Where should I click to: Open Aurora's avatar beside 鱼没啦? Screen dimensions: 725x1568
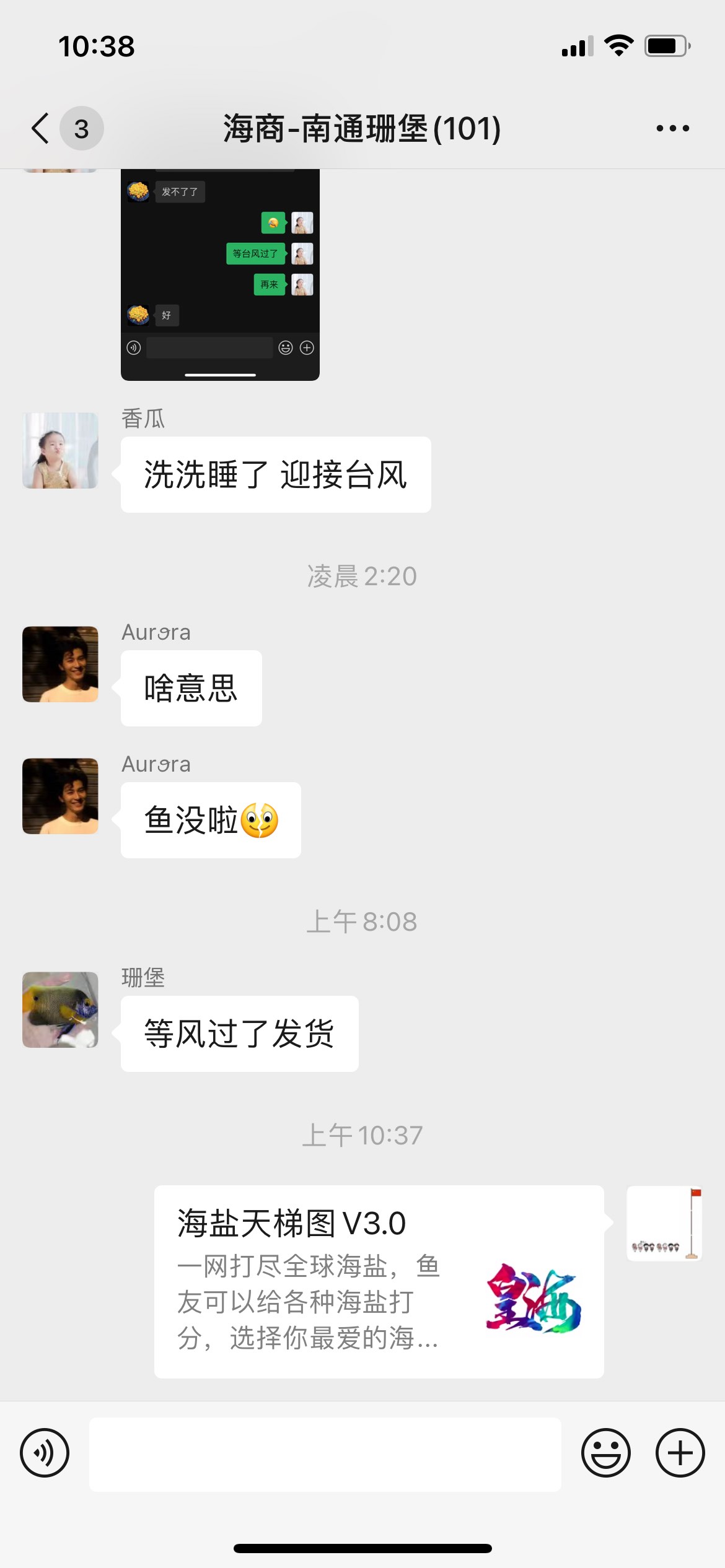click(x=60, y=796)
